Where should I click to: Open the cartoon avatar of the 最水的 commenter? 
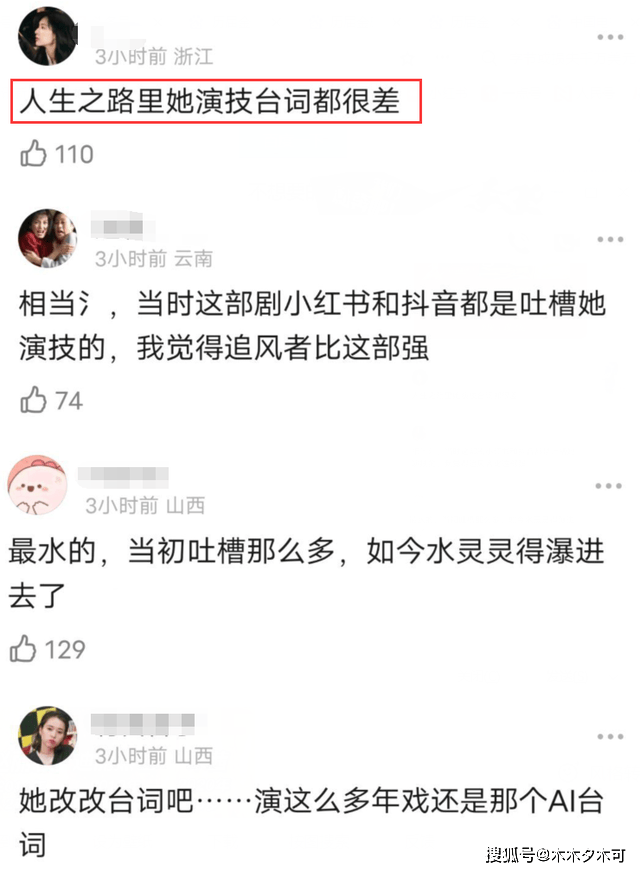tap(37, 487)
